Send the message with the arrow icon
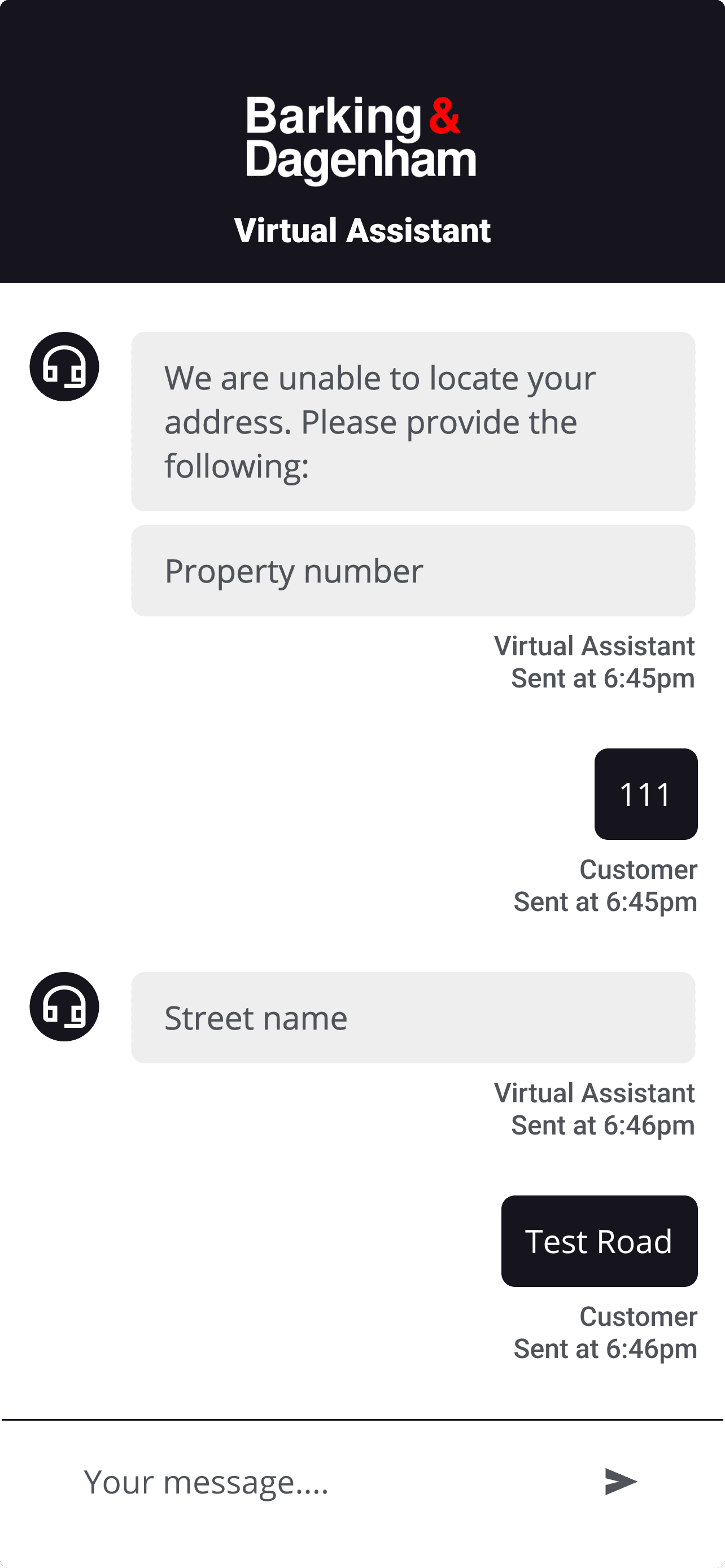The height and width of the screenshot is (1568, 725). click(x=621, y=1482)
